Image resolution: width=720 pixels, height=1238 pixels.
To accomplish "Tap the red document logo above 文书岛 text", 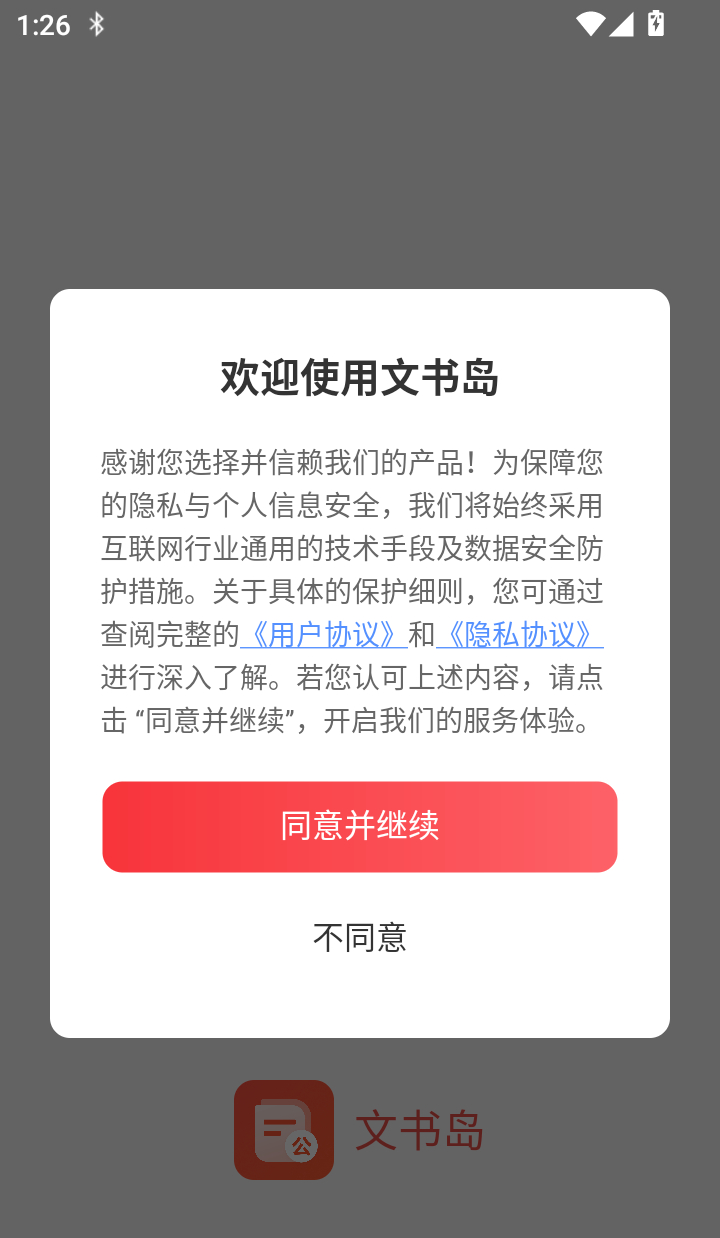I will pos(283,1130).
